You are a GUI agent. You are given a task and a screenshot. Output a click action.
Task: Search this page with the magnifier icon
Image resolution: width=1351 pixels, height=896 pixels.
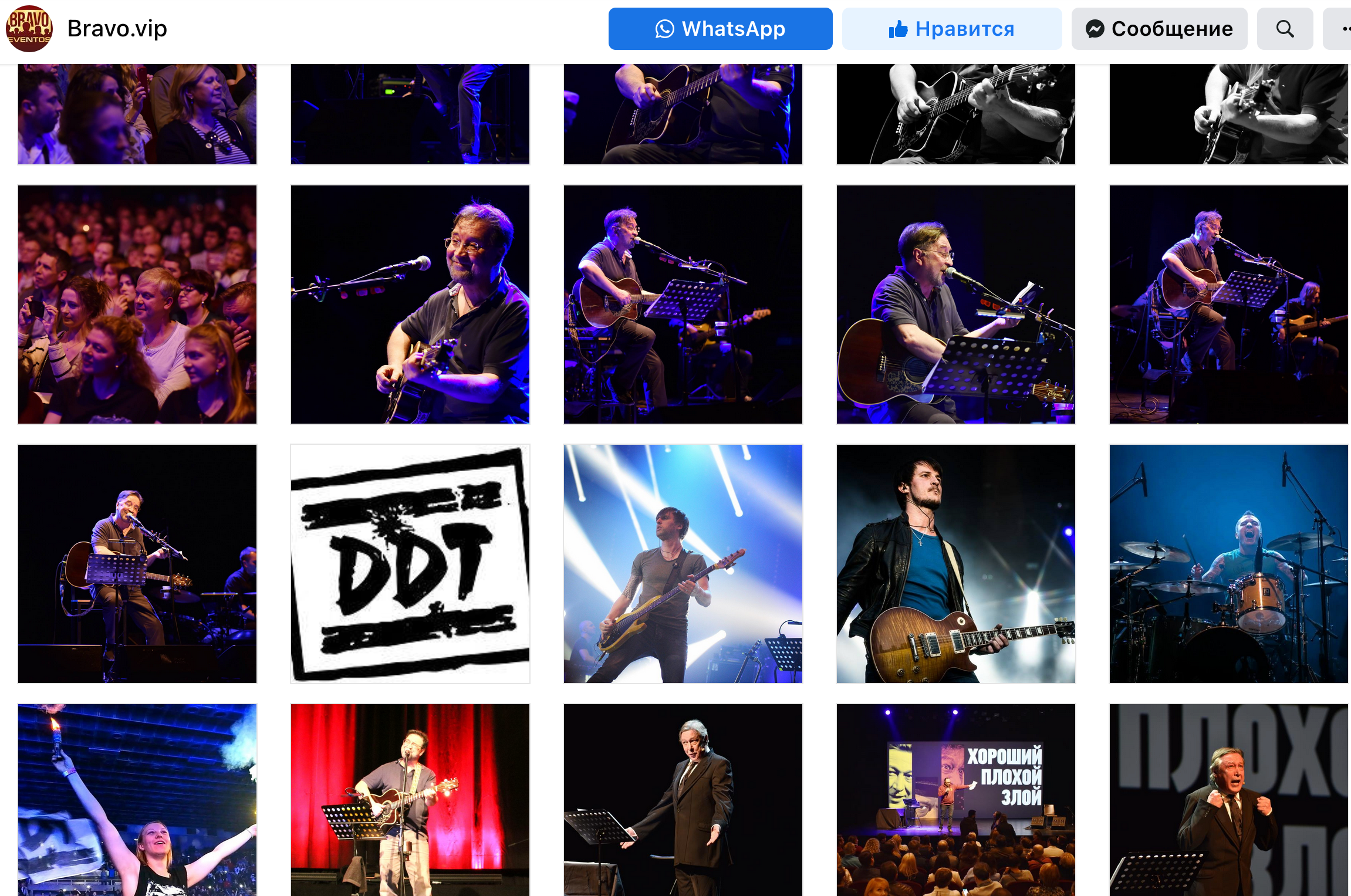[x=1285, y=29]
